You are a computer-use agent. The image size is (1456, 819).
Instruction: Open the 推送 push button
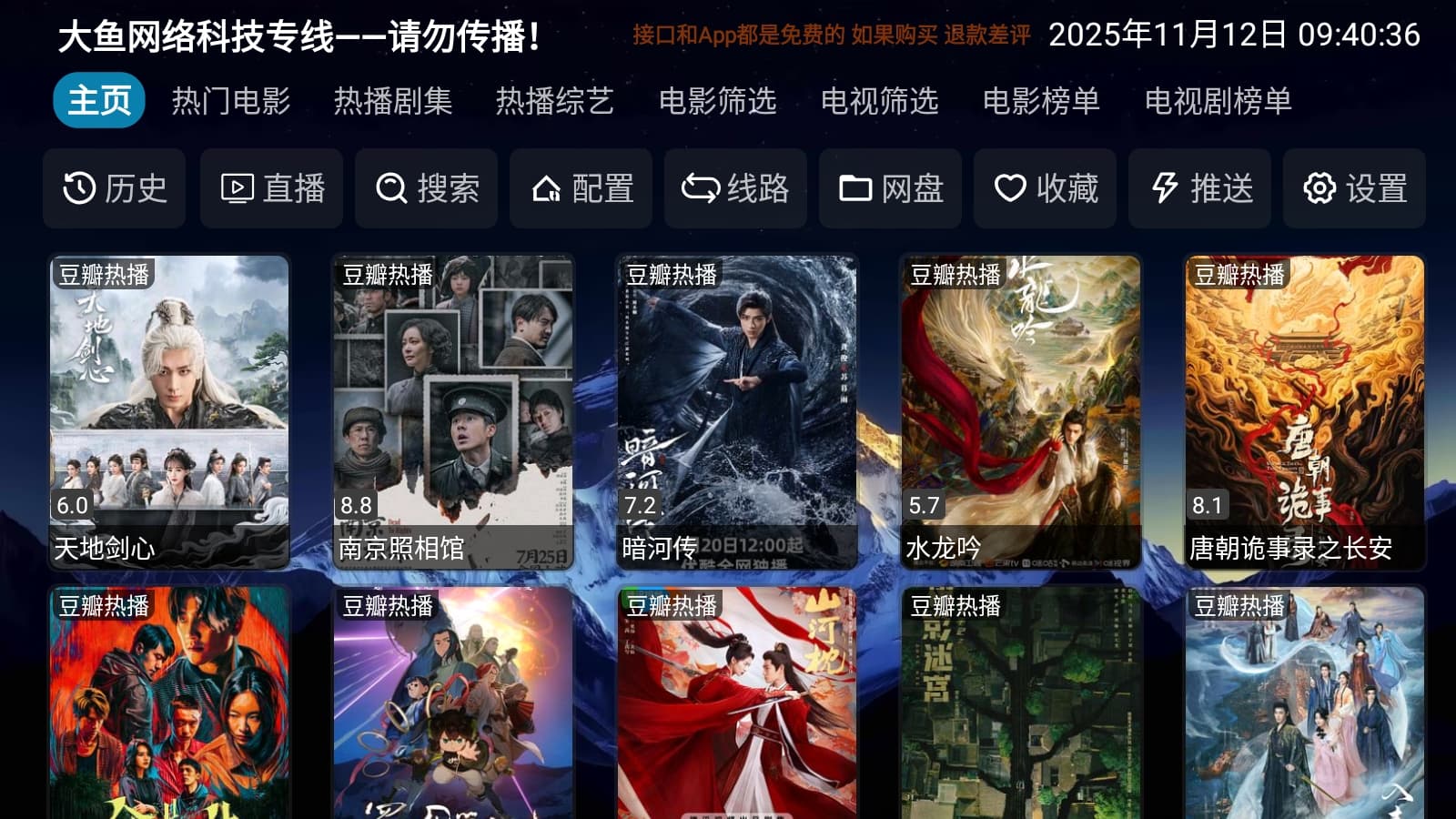pos(1200,188)
